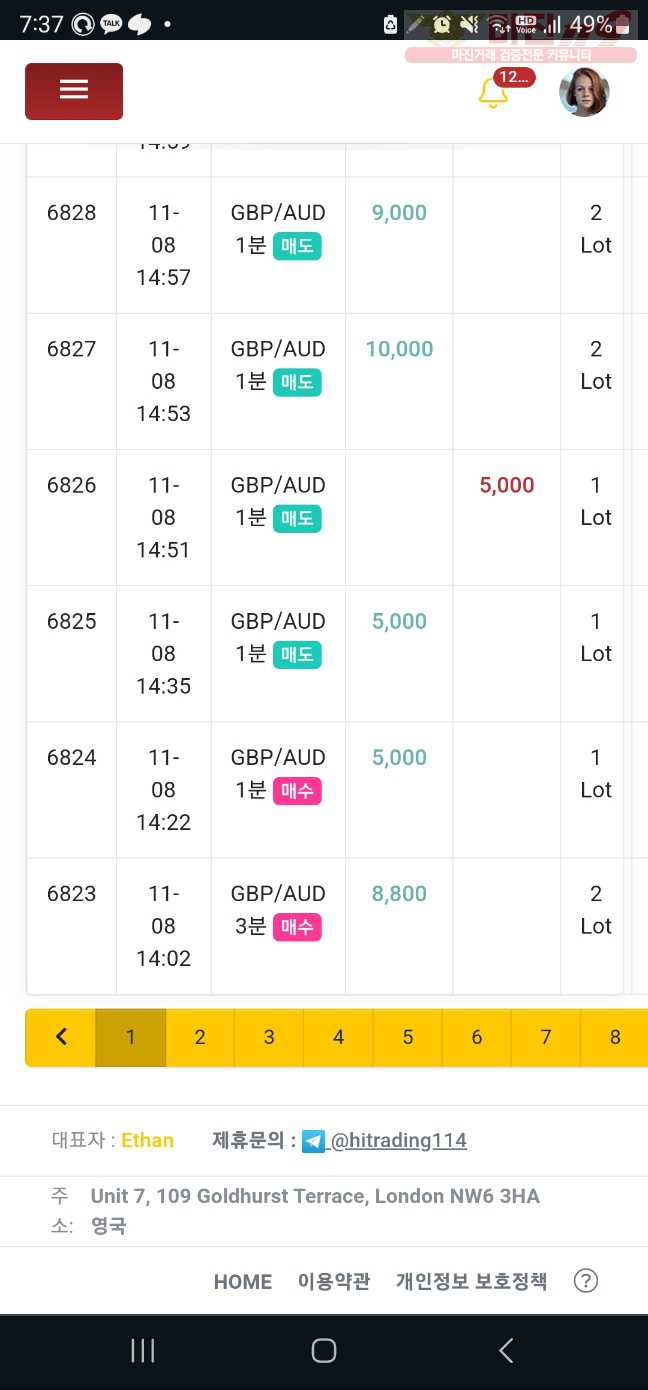
Task: Go to the previous page arrow
Action: click(x=61, y=1037)
